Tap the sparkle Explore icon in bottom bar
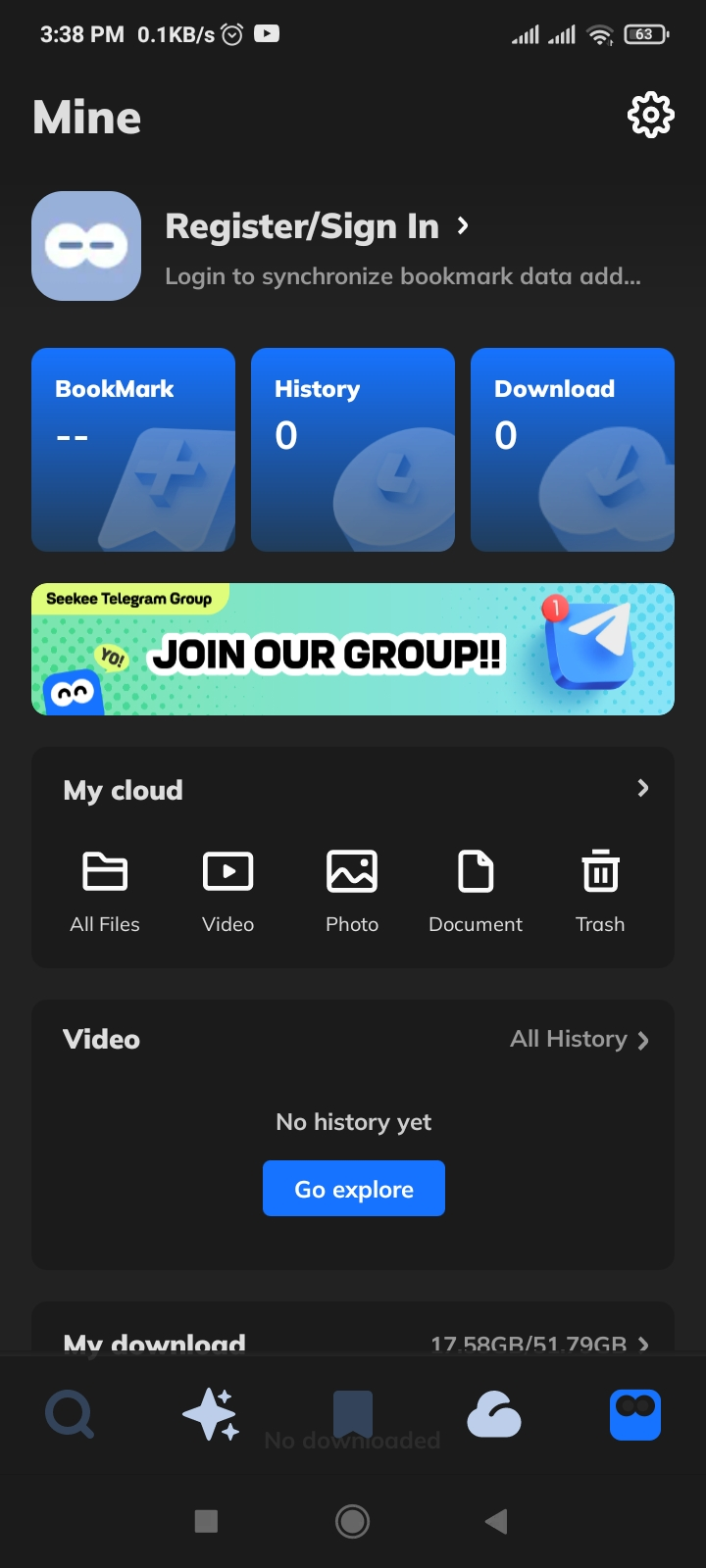706x1568 pixels. 211,1414
